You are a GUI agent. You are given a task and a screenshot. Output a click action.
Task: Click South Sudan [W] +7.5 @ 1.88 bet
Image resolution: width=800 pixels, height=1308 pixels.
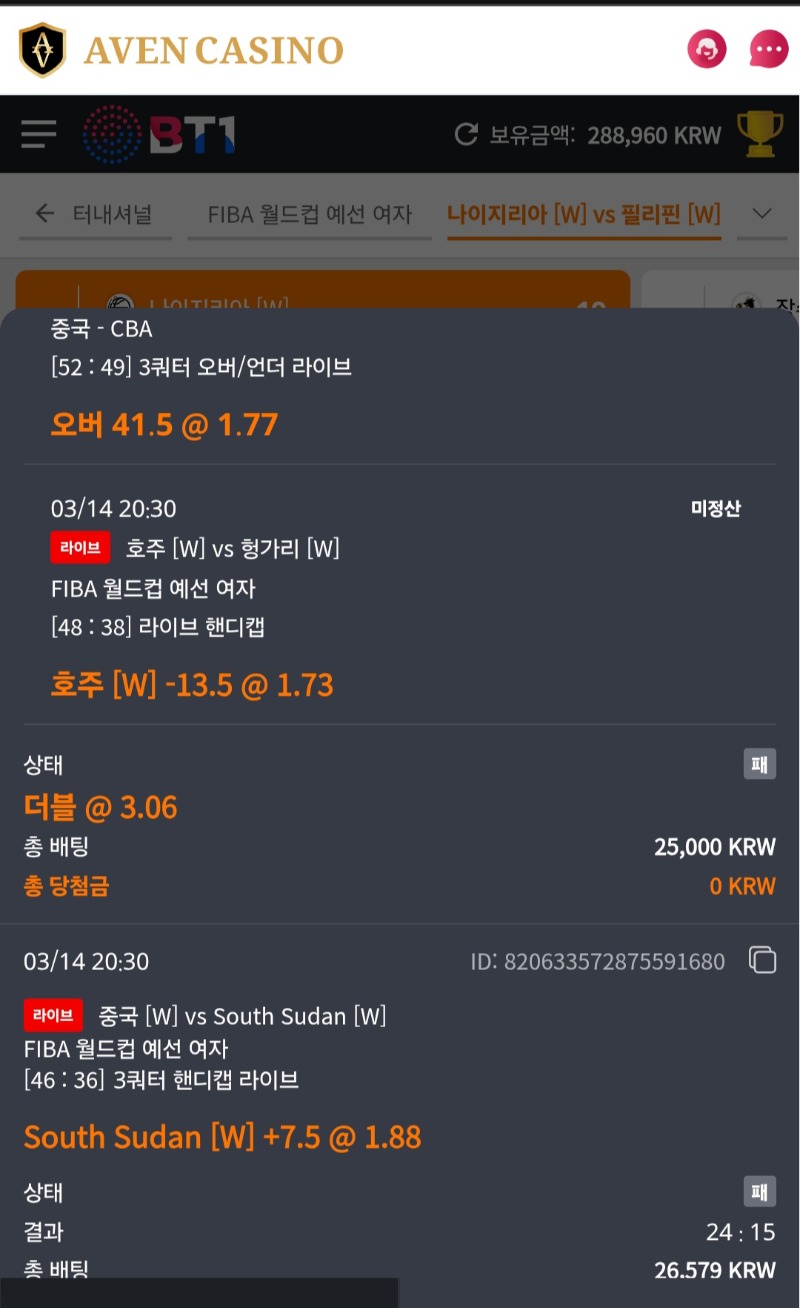[222, 1137]
